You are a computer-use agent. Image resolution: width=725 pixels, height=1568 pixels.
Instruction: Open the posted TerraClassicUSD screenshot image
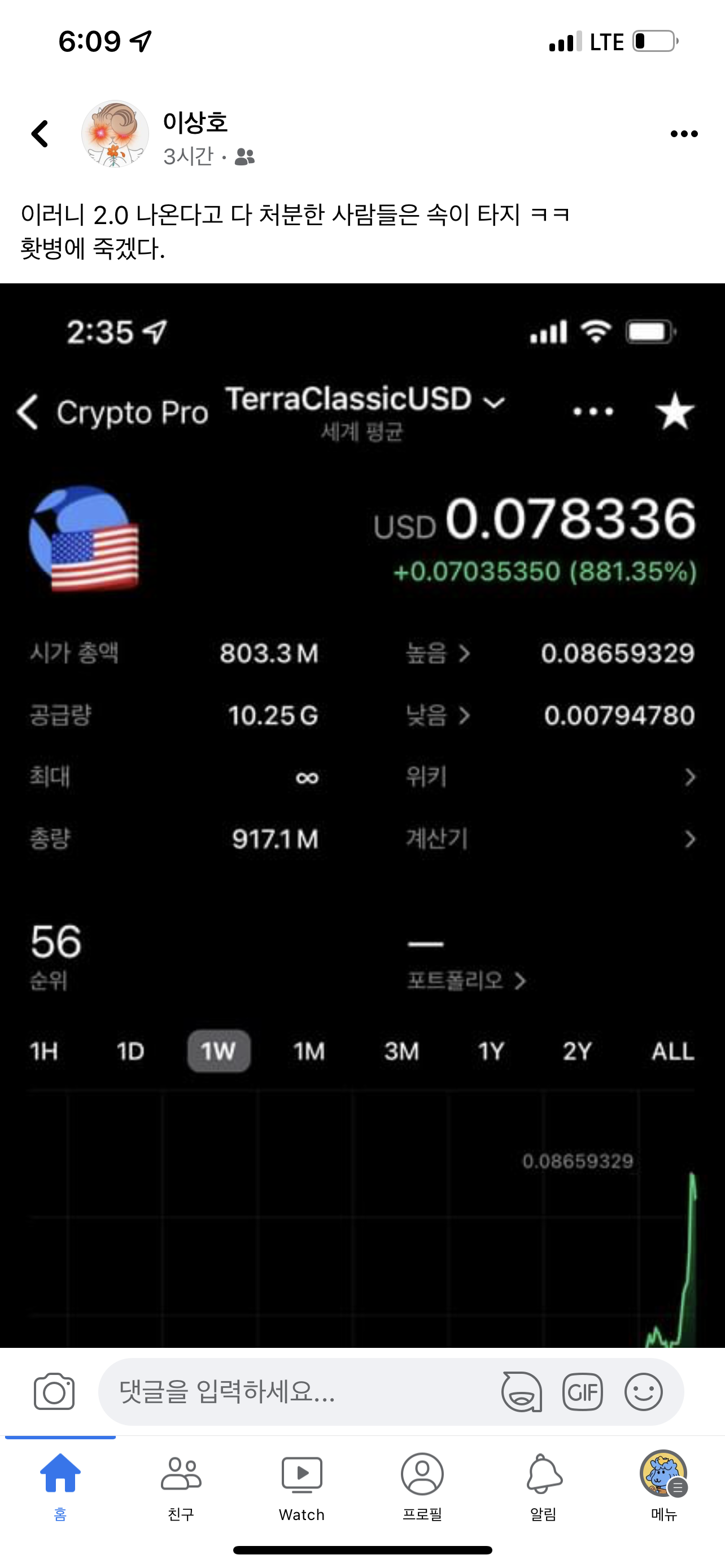click(x=362, y=791)
